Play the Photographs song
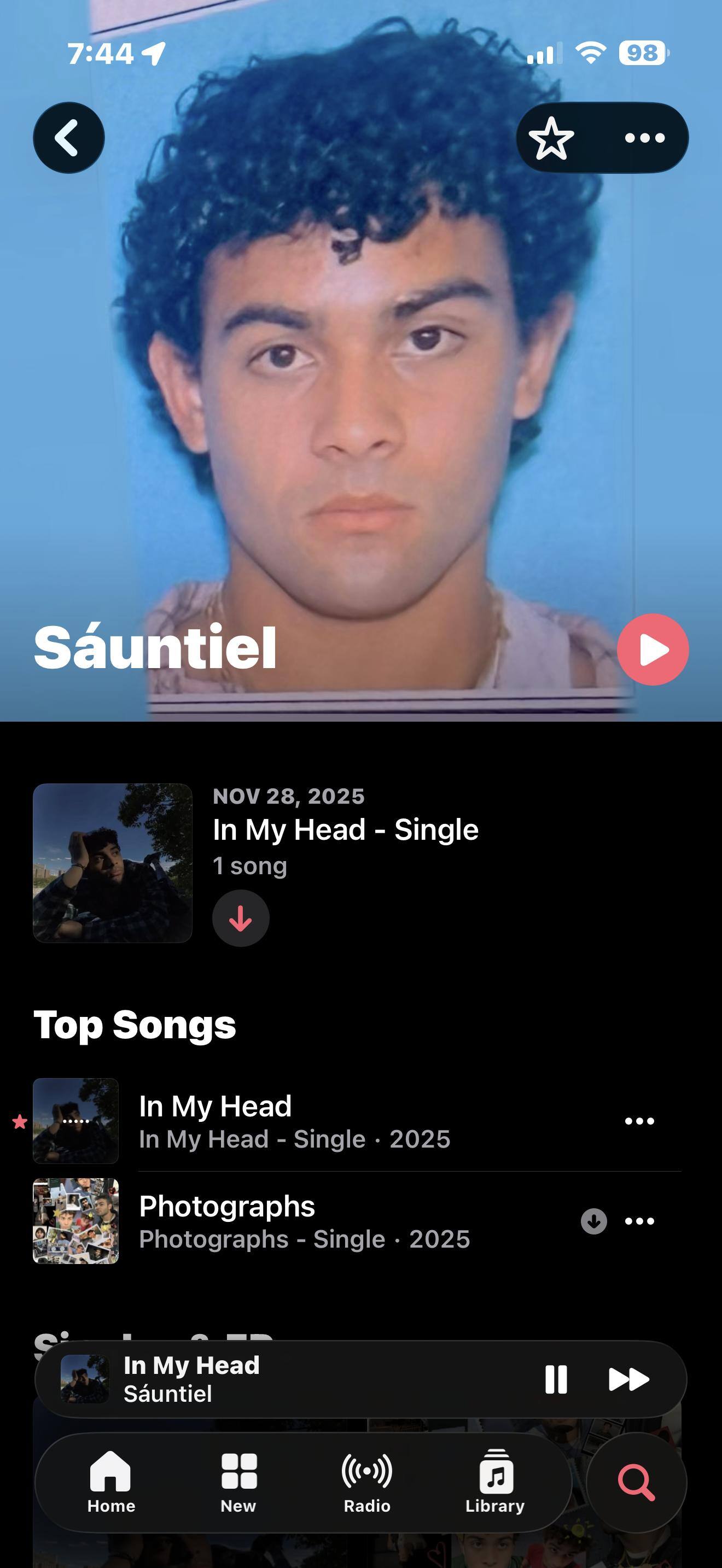This screenshot has height=1568, width=722. click(304, 1221)
